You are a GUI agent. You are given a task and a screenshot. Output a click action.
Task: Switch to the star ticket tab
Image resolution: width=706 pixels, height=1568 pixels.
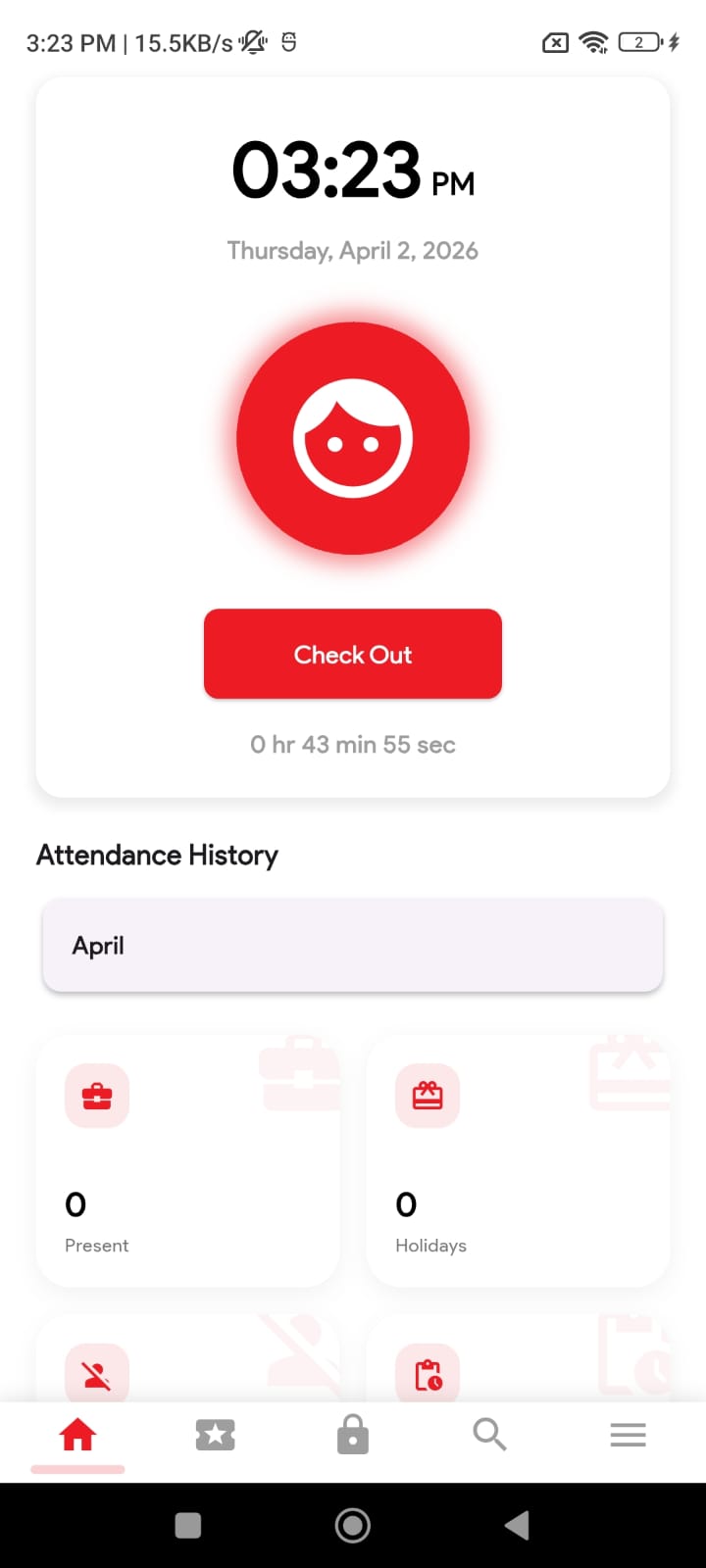216,1436
